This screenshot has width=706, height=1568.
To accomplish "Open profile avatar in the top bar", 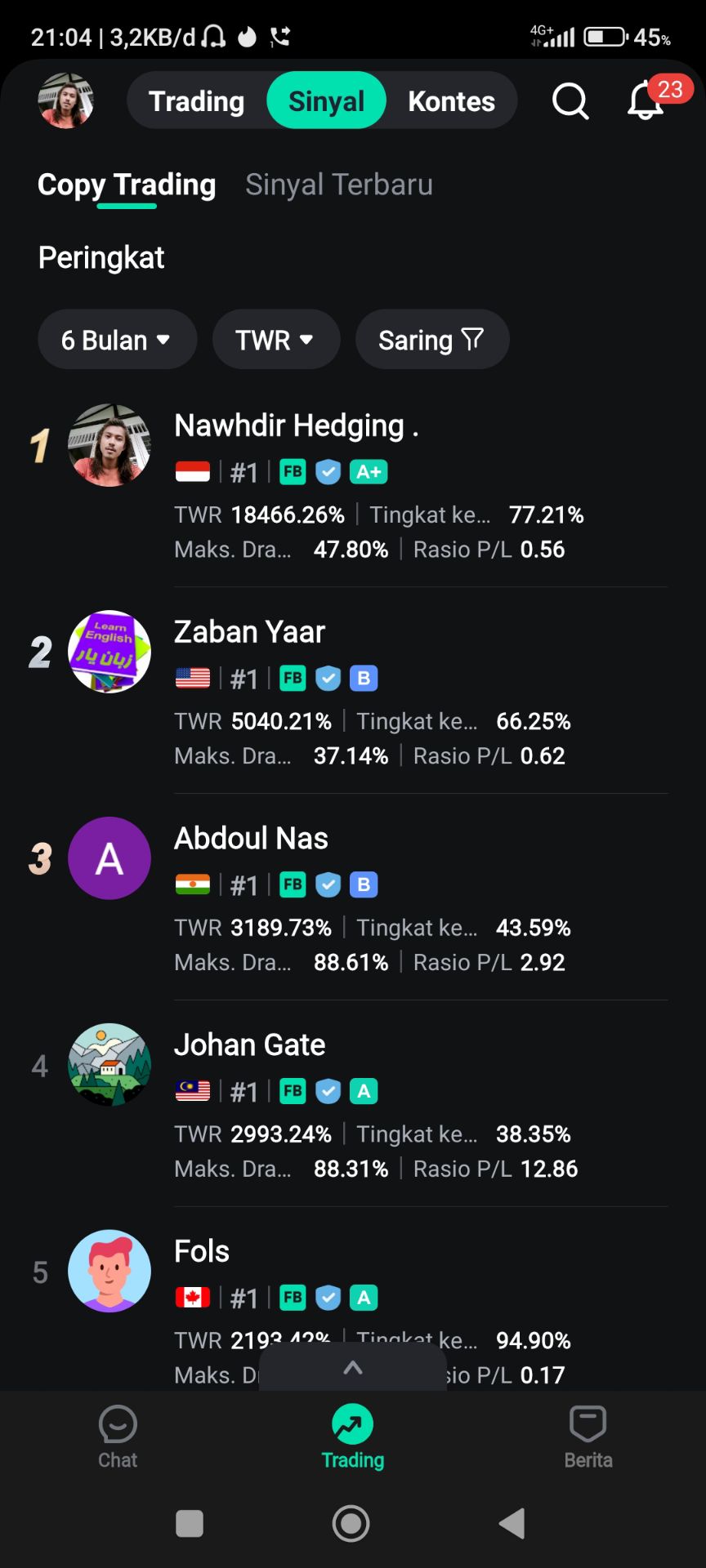I will coord(66,101).
